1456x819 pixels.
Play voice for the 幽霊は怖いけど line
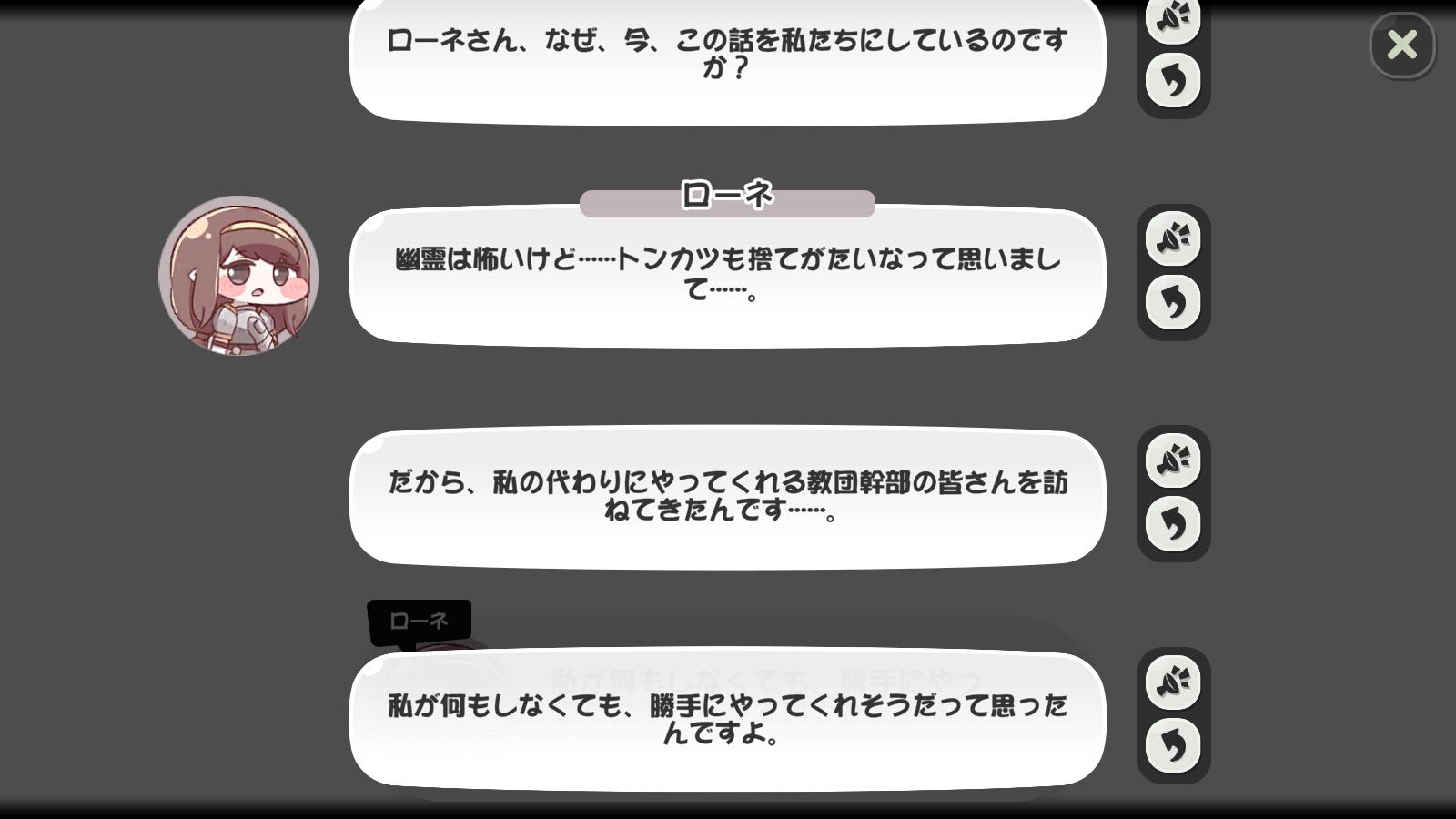(1173, 239)
